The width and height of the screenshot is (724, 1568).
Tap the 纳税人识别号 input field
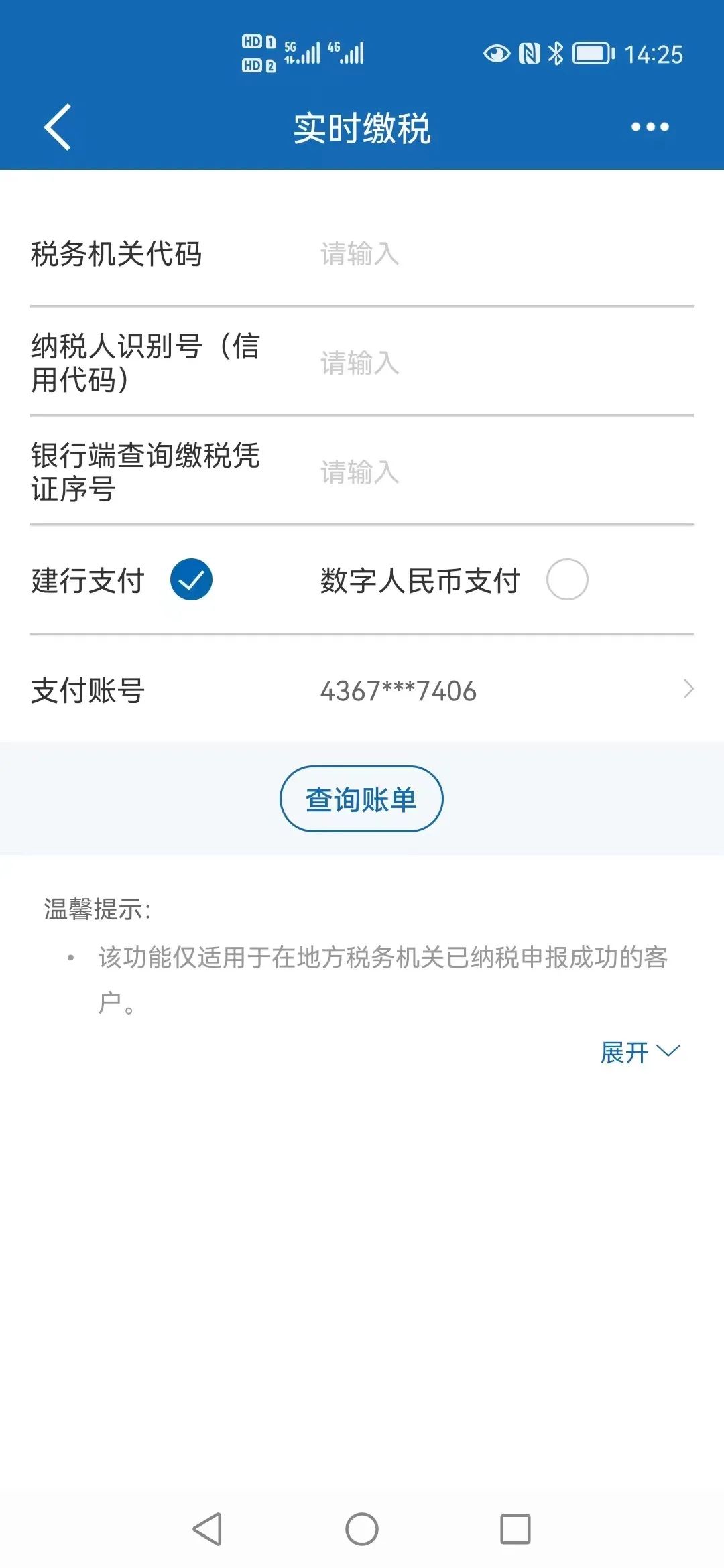pos(506,363)
